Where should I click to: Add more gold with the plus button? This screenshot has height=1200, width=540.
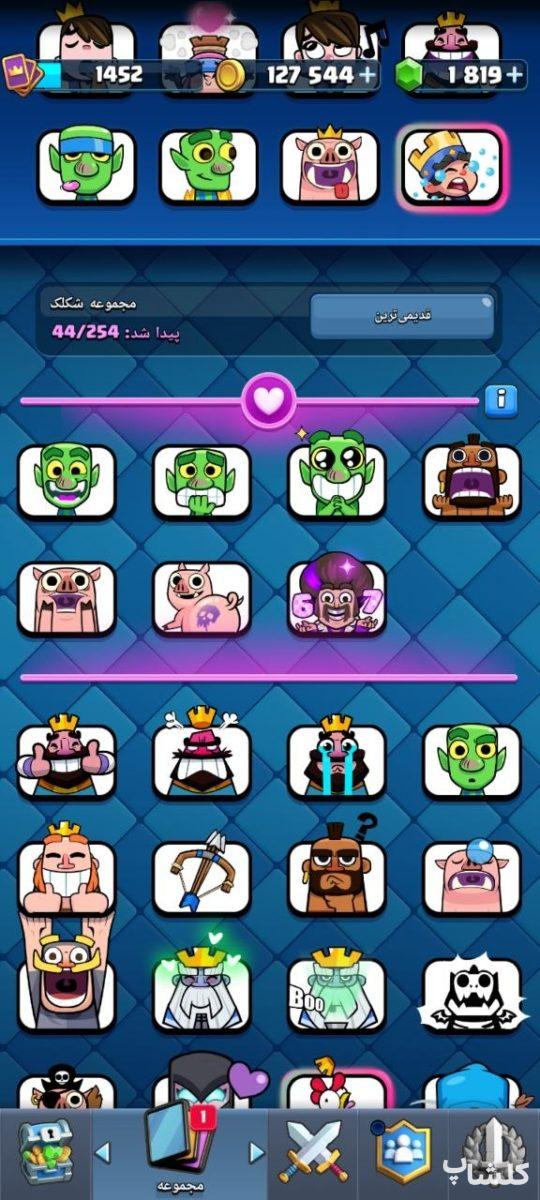pos(368,74)
